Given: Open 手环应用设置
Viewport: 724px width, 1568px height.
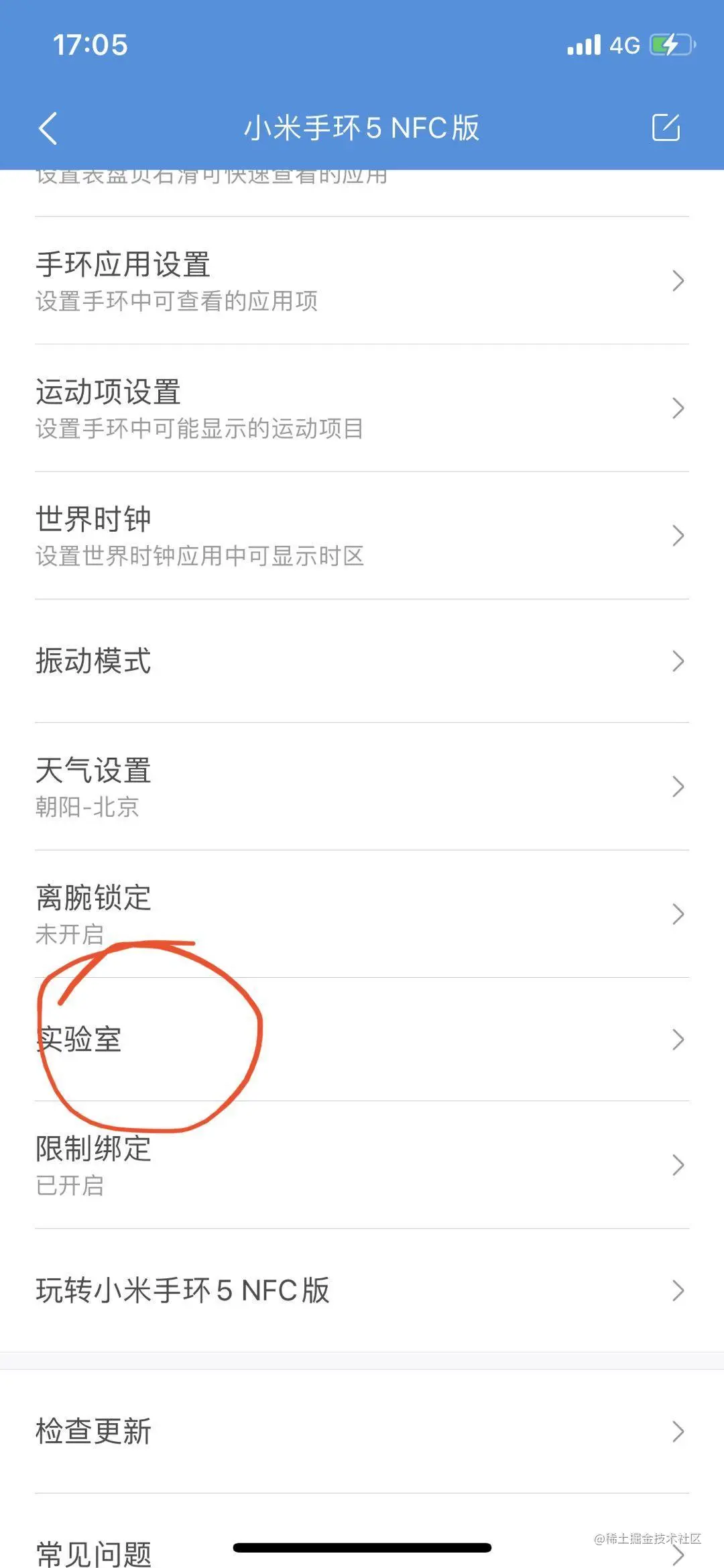Looking at the screenshot, I should (362, 280).
